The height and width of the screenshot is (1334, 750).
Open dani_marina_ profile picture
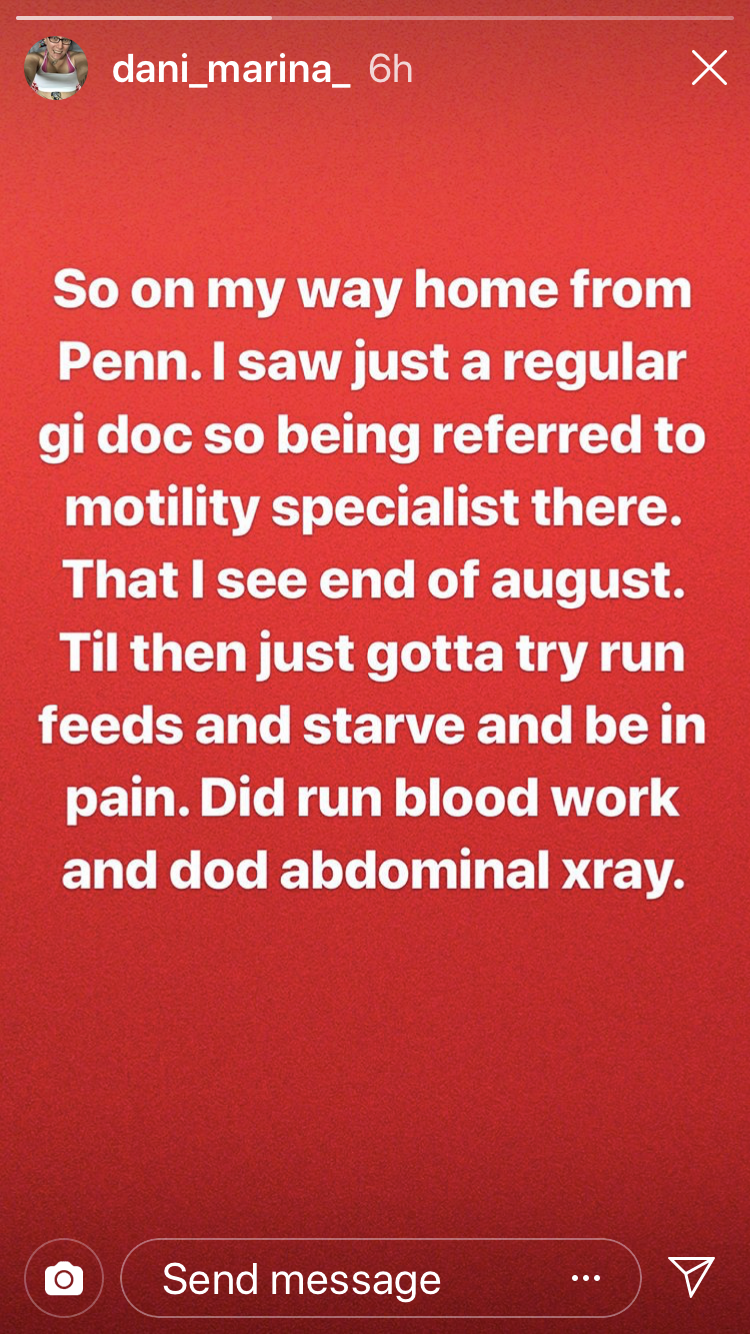(x=56, y=68)
